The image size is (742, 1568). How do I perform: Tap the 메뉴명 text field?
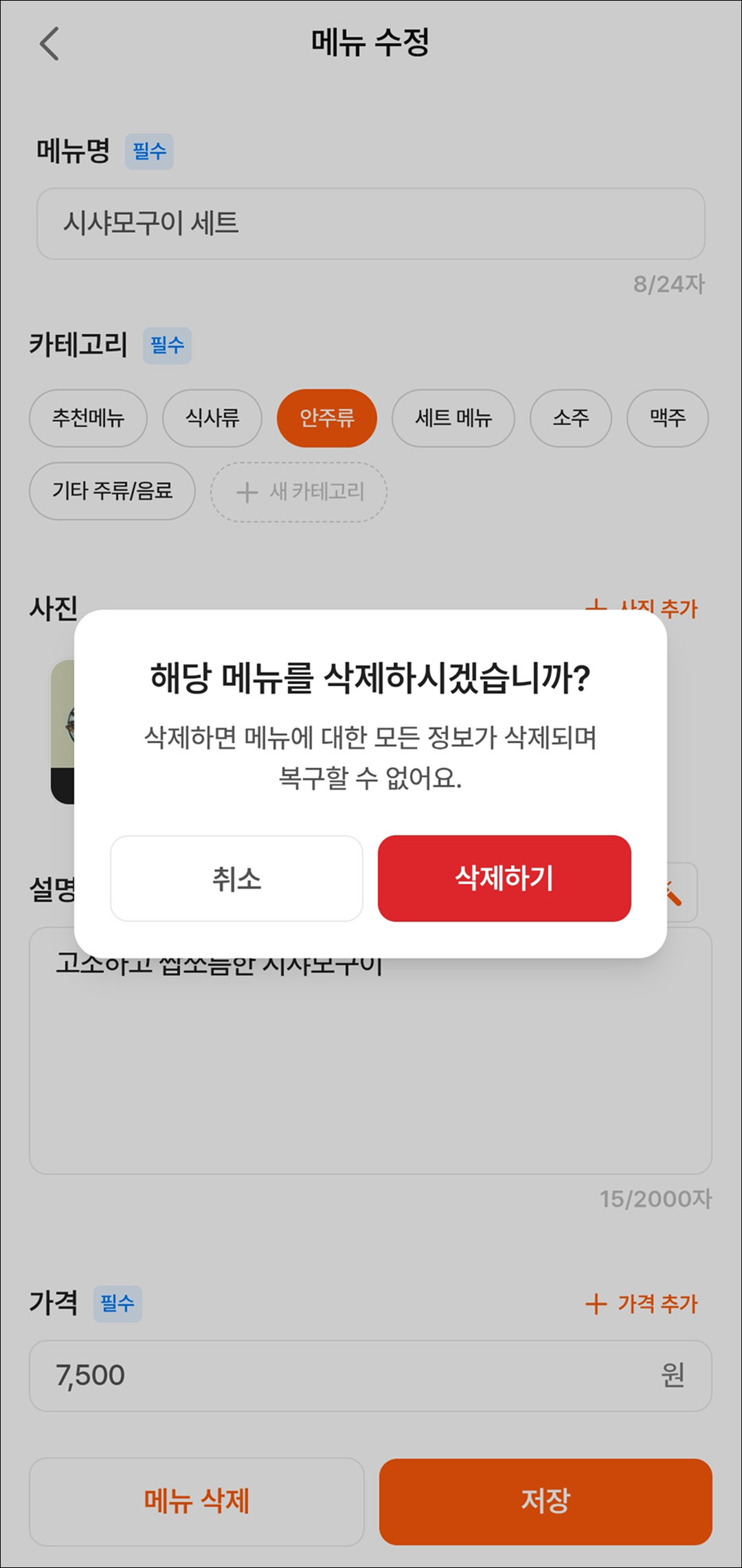pos(370,223)
